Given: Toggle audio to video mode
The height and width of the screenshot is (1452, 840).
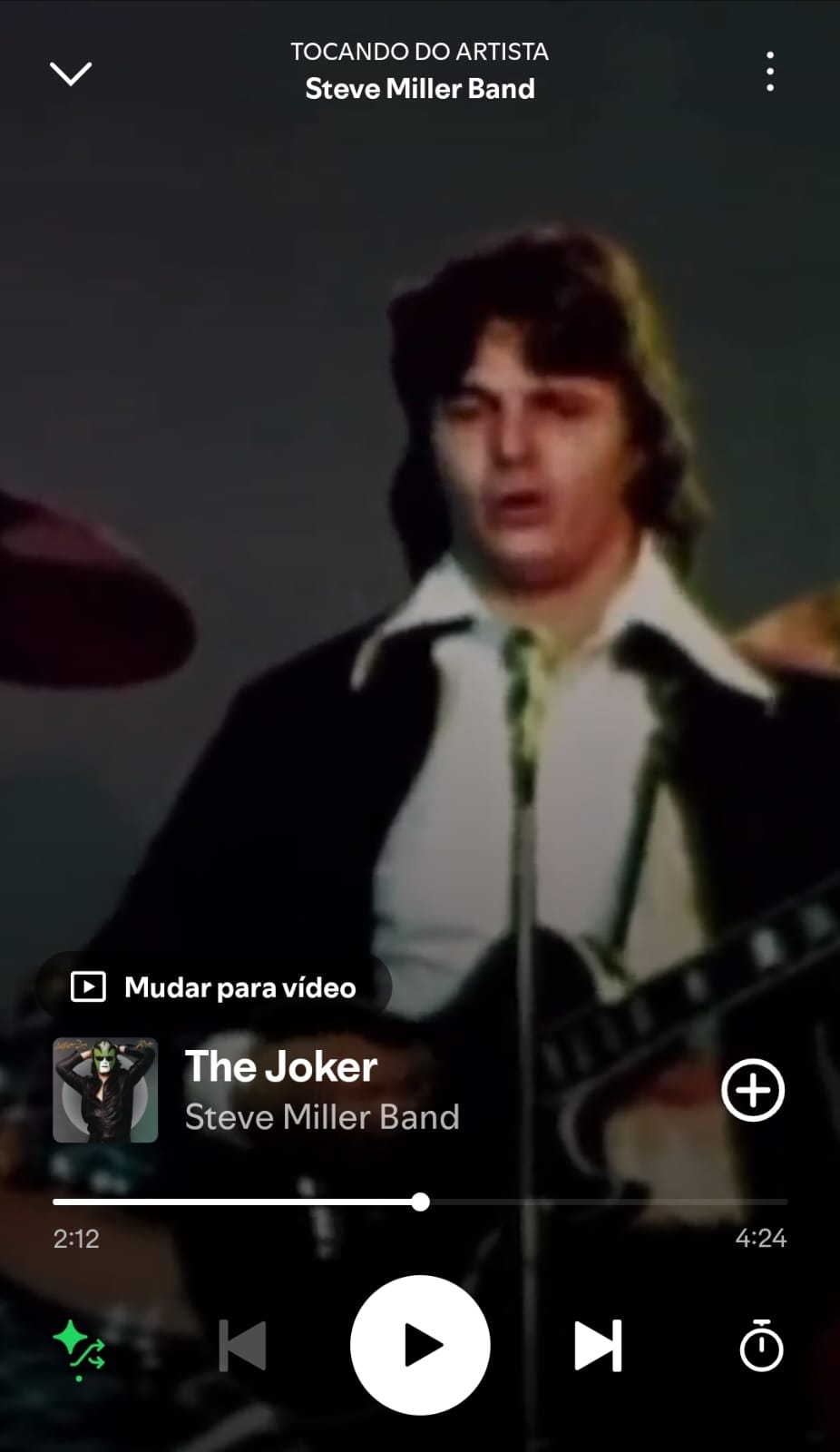Looking at the screenshot, I should 212,987.
